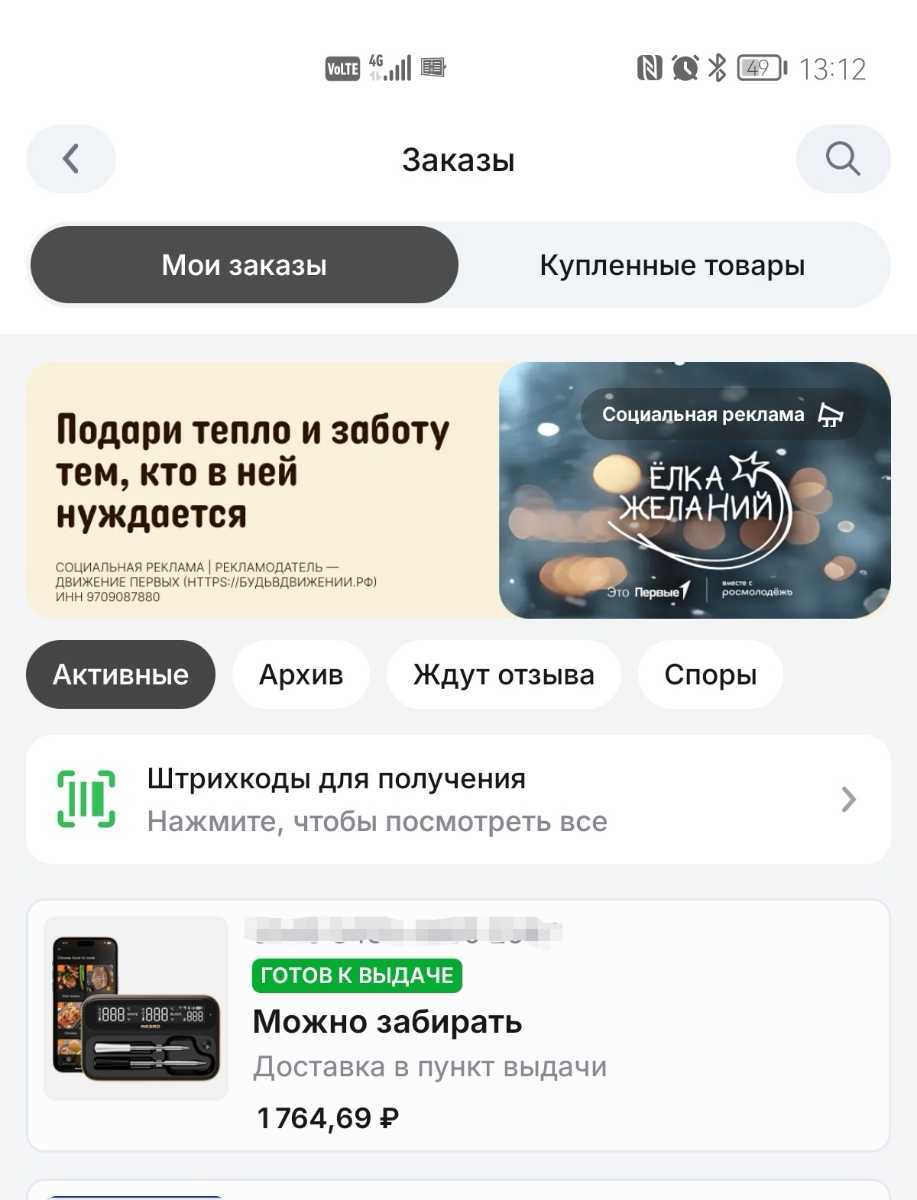Open Штрихкоды для получения
917x1200 pixels.
pyautogui.click(x=458, y=800)
